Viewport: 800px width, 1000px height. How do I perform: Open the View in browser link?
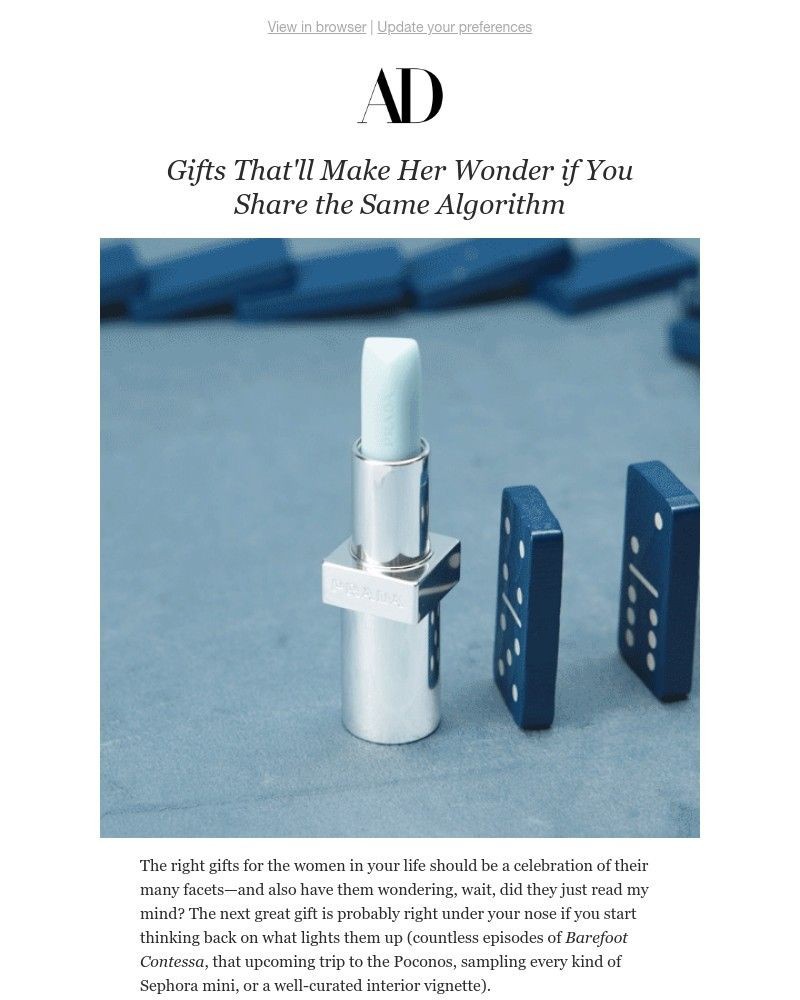click(316, 27)
